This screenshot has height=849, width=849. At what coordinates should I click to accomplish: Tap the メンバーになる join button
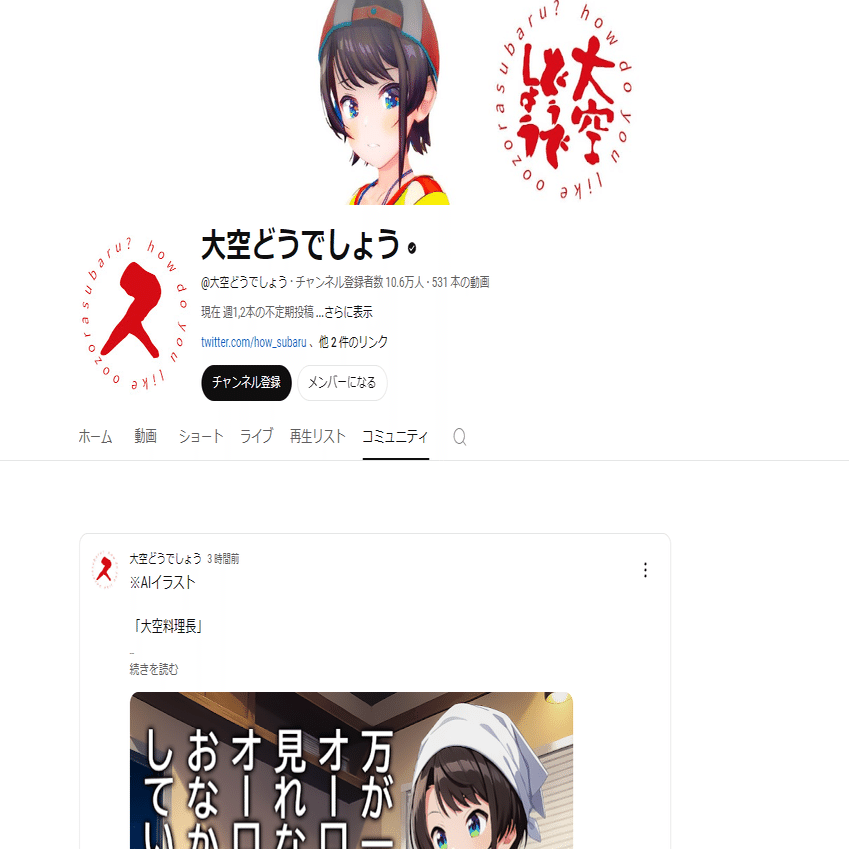point(342,383)
